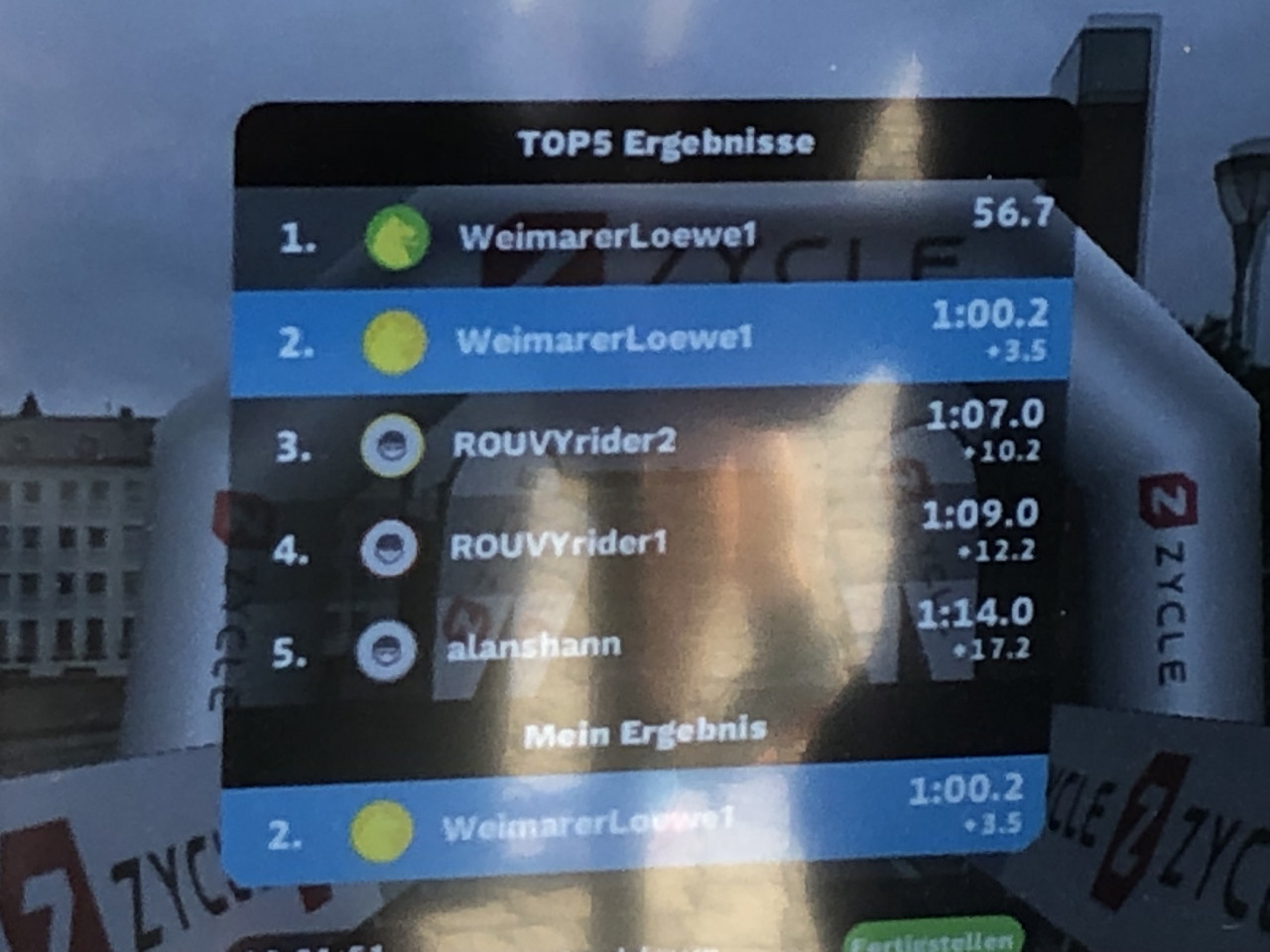The image size is (1270, 952).
Task: Open alanshann's fifth place result
Action: pos(536,648)
